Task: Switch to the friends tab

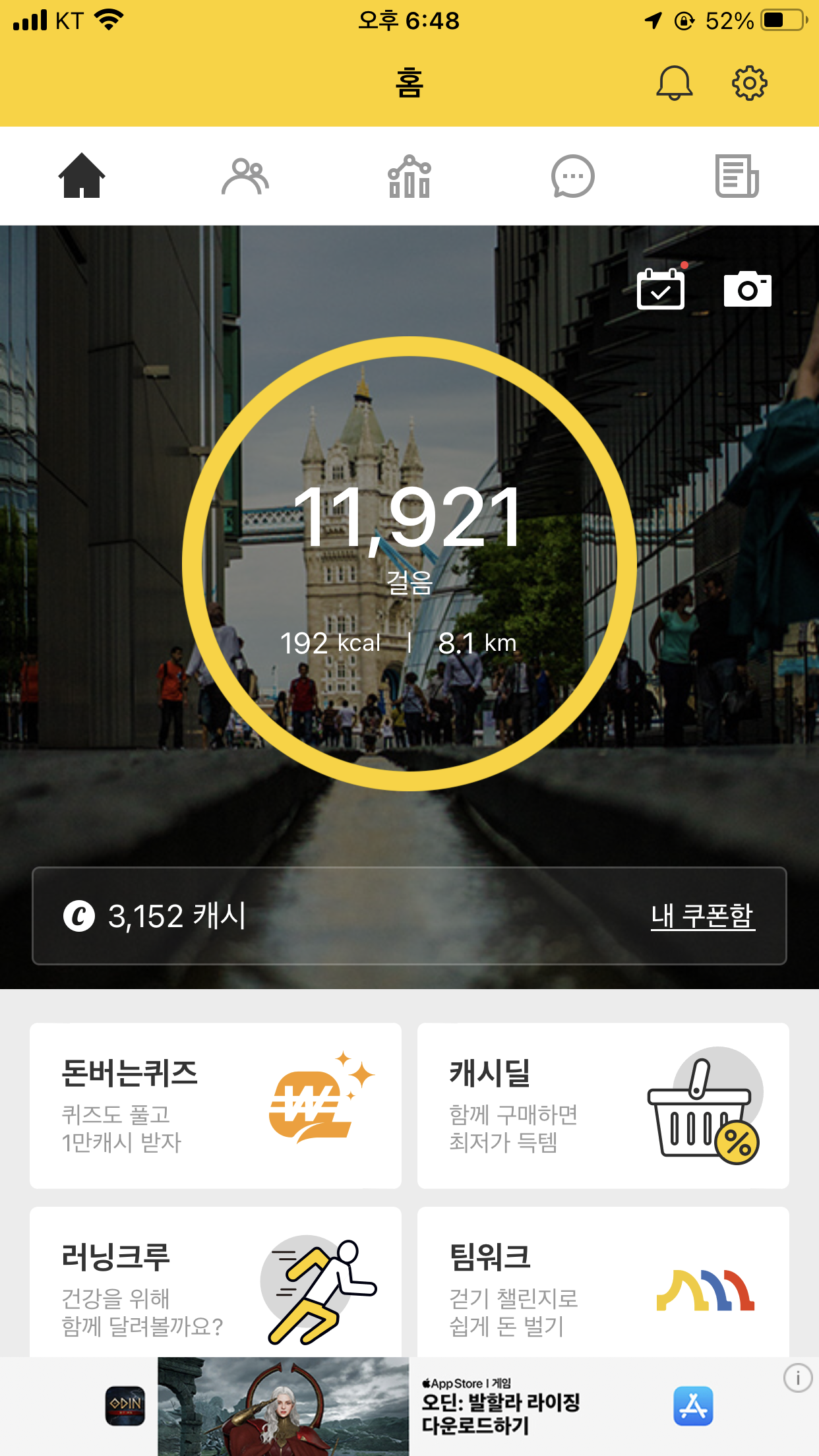Action: pyautogui.click(x=245, y=177)
